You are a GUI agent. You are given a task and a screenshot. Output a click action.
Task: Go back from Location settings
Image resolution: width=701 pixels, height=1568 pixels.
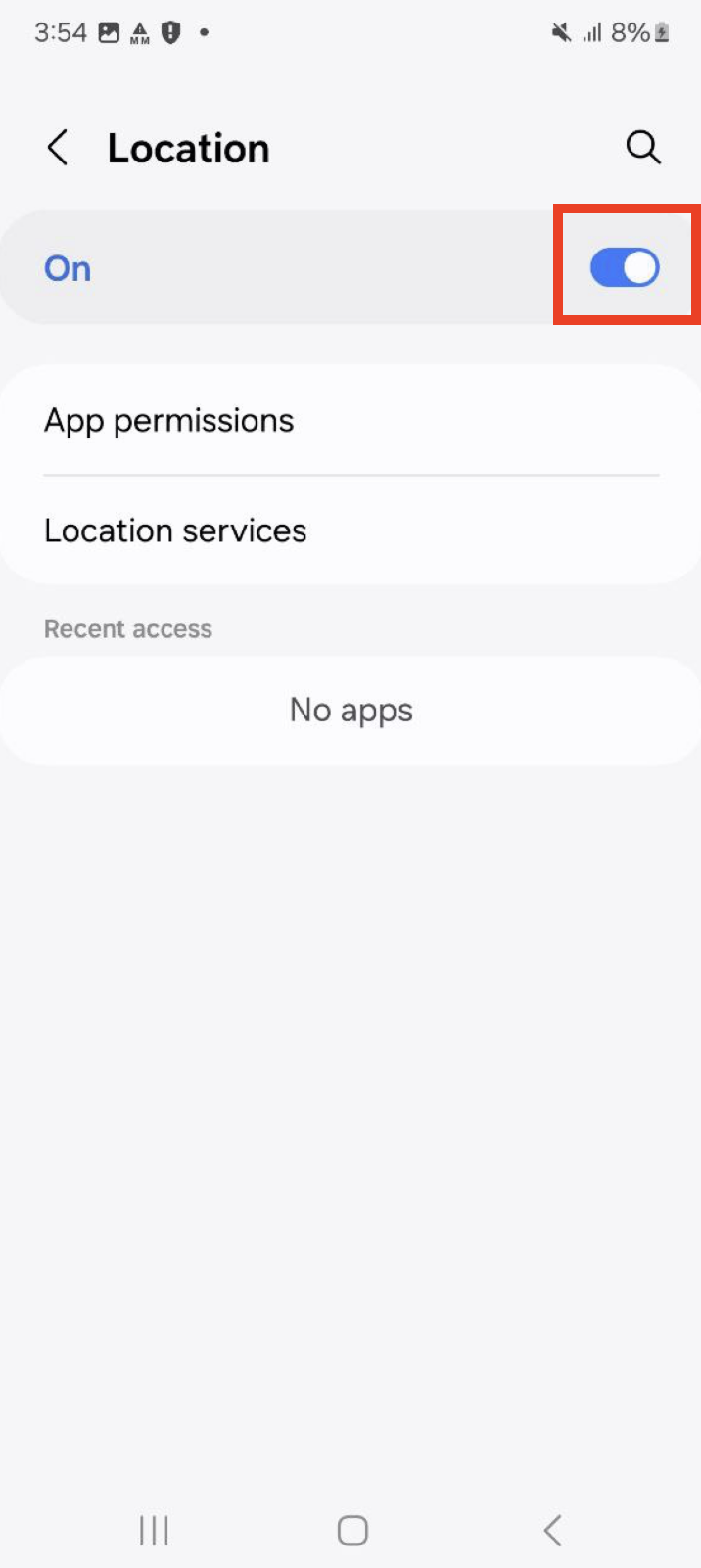click(x=58, y=149)
